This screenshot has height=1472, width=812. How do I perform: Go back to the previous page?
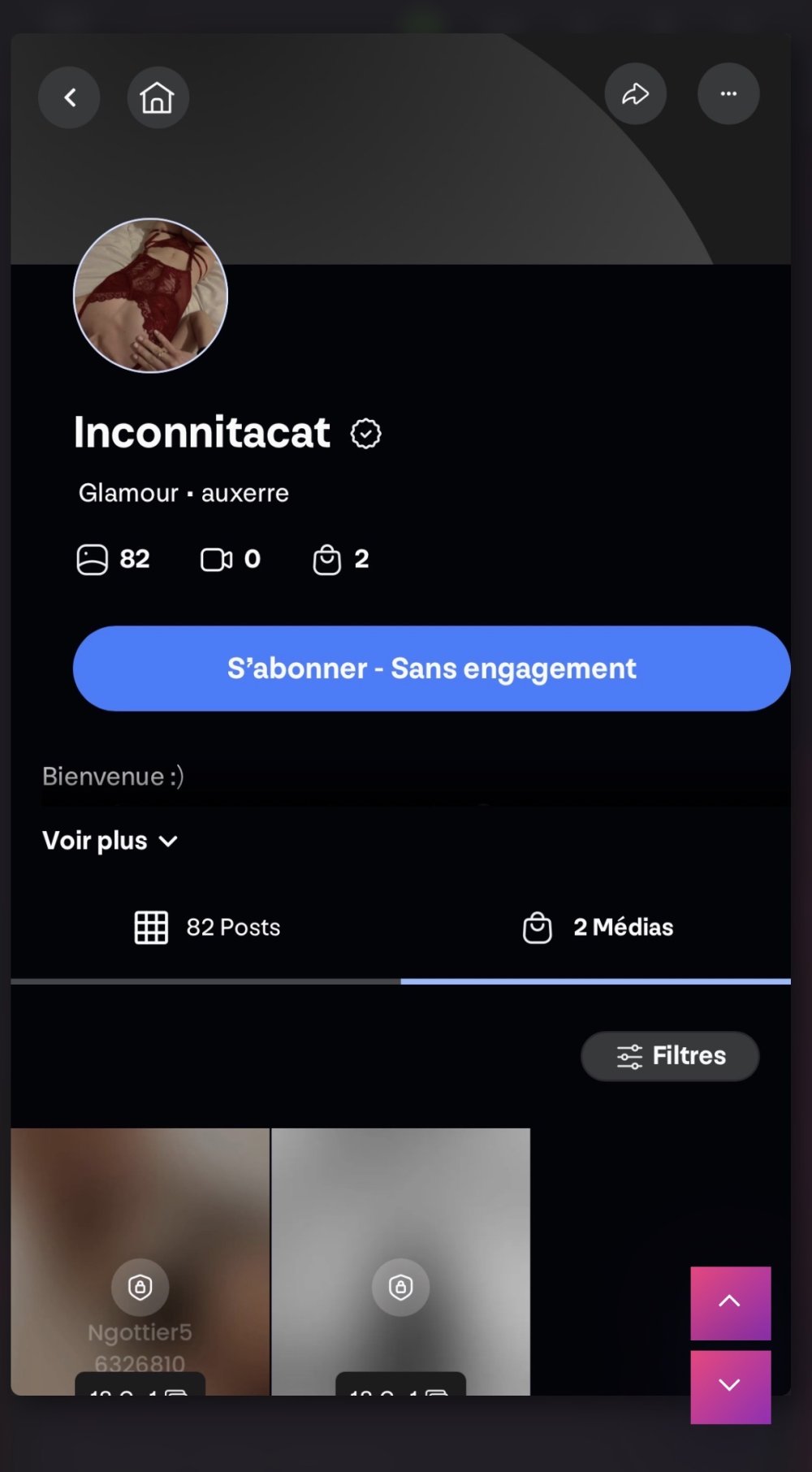(69, 97)
